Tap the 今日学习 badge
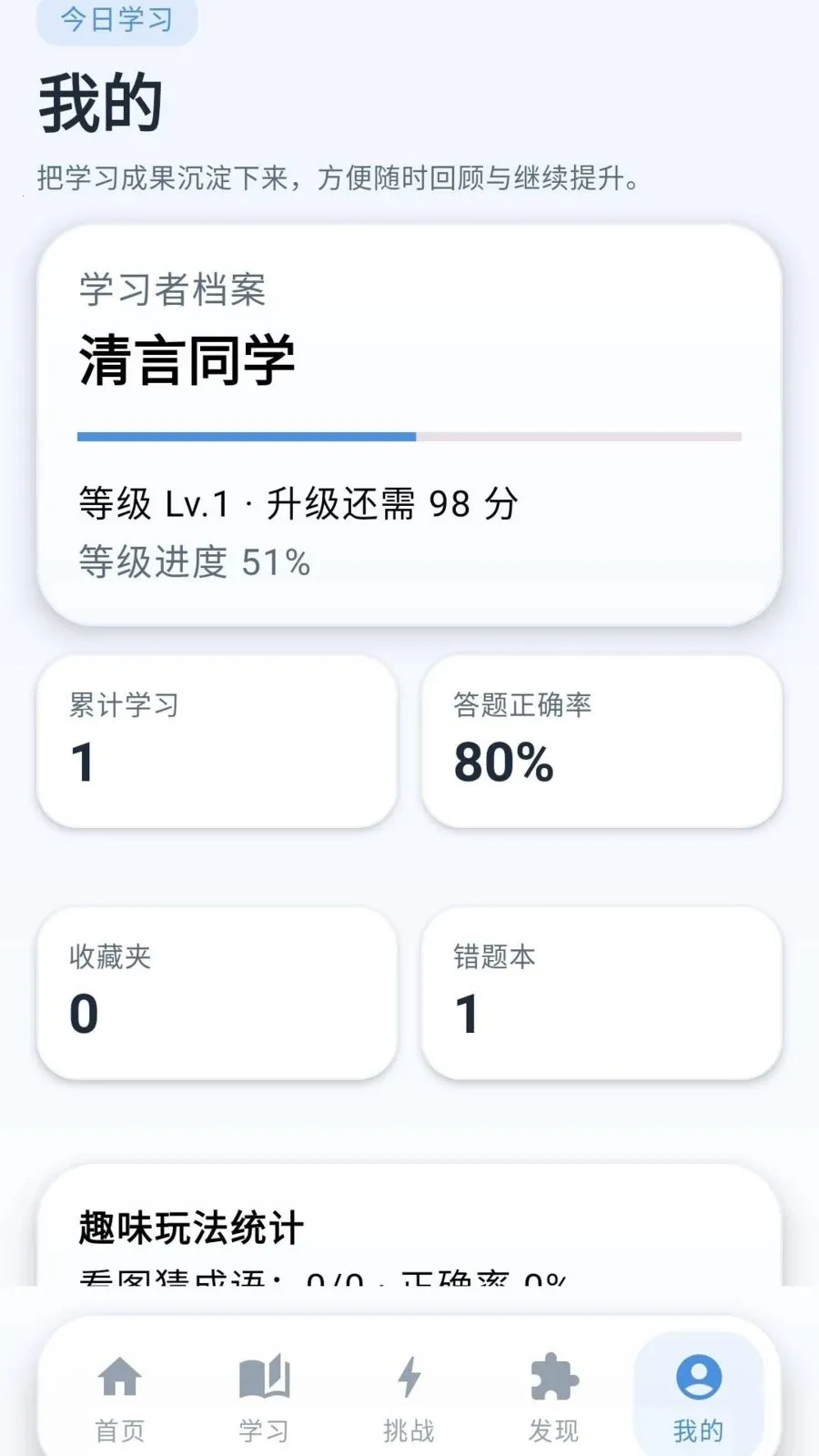This screenshot has height=1456, width=819. [x=115, y=22]
